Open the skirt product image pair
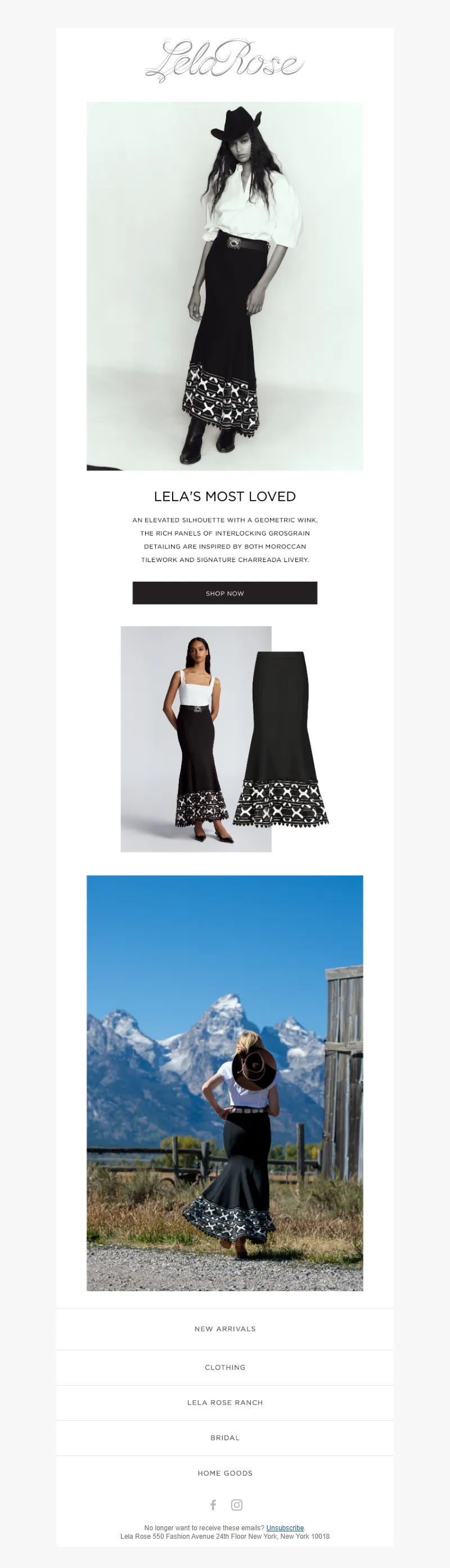The height and width of the screenshot is (1568, 450). click(224, 738)
